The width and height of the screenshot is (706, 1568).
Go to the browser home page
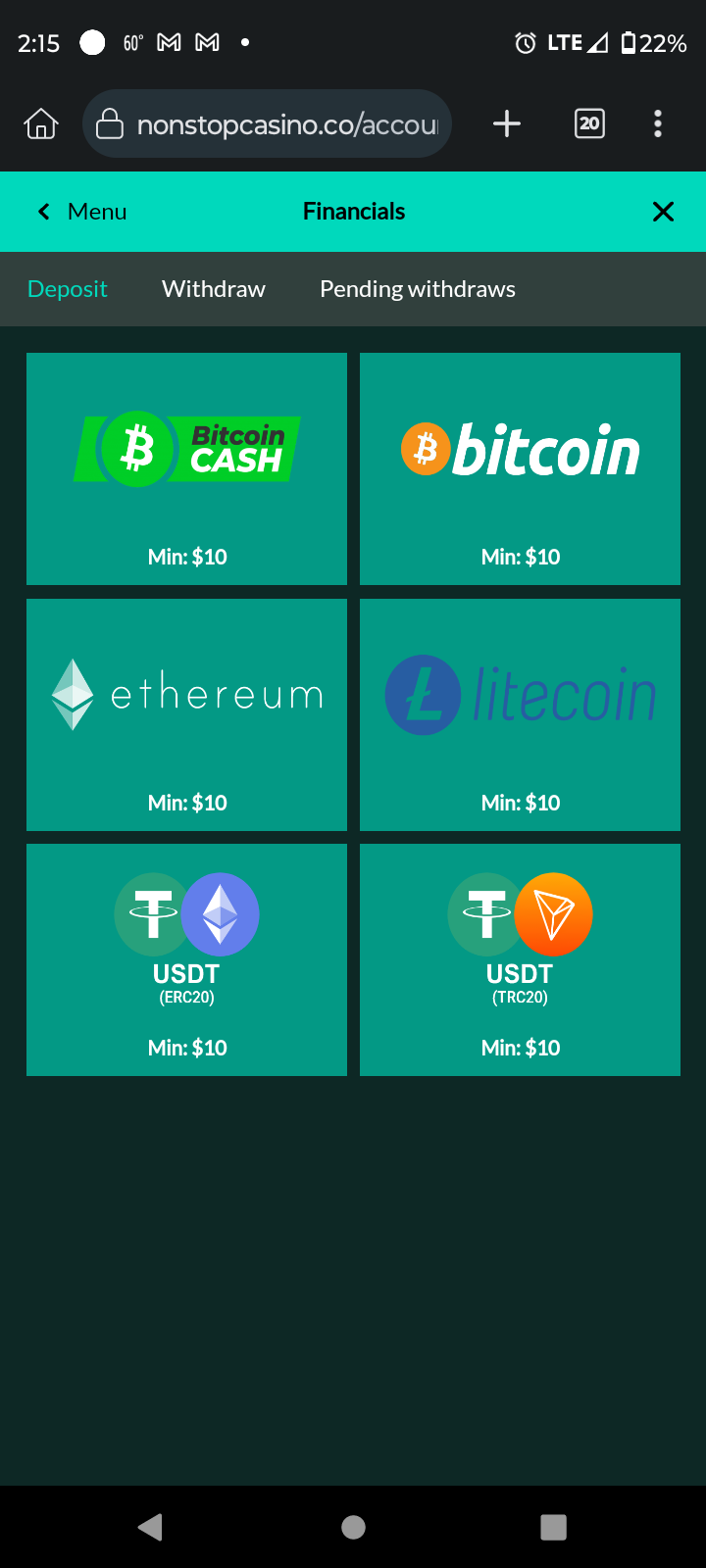click(x=41, y=124)
